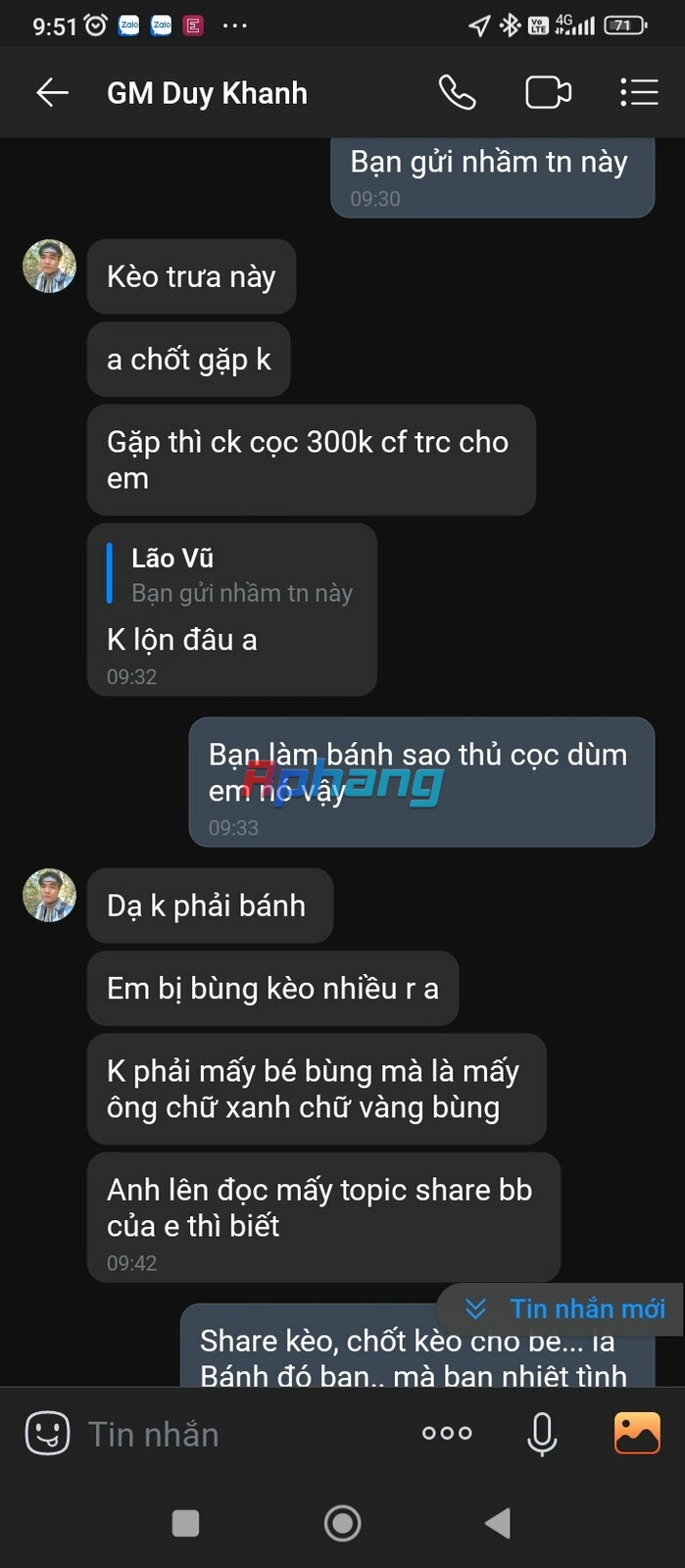Start a video call with GM Duy Khanh
685x1568 pixels.
(548, 93)
